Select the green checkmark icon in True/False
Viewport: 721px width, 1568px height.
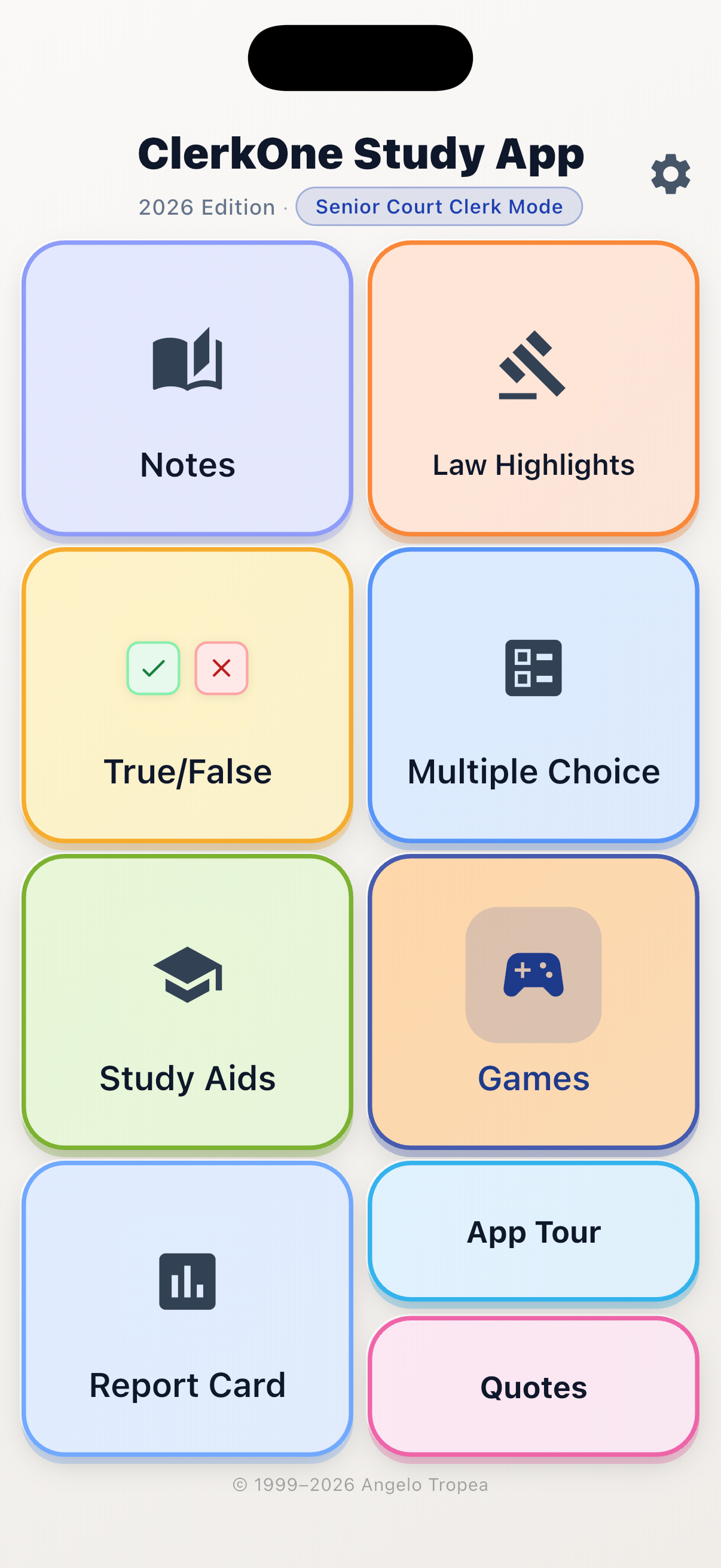(152, 669)
